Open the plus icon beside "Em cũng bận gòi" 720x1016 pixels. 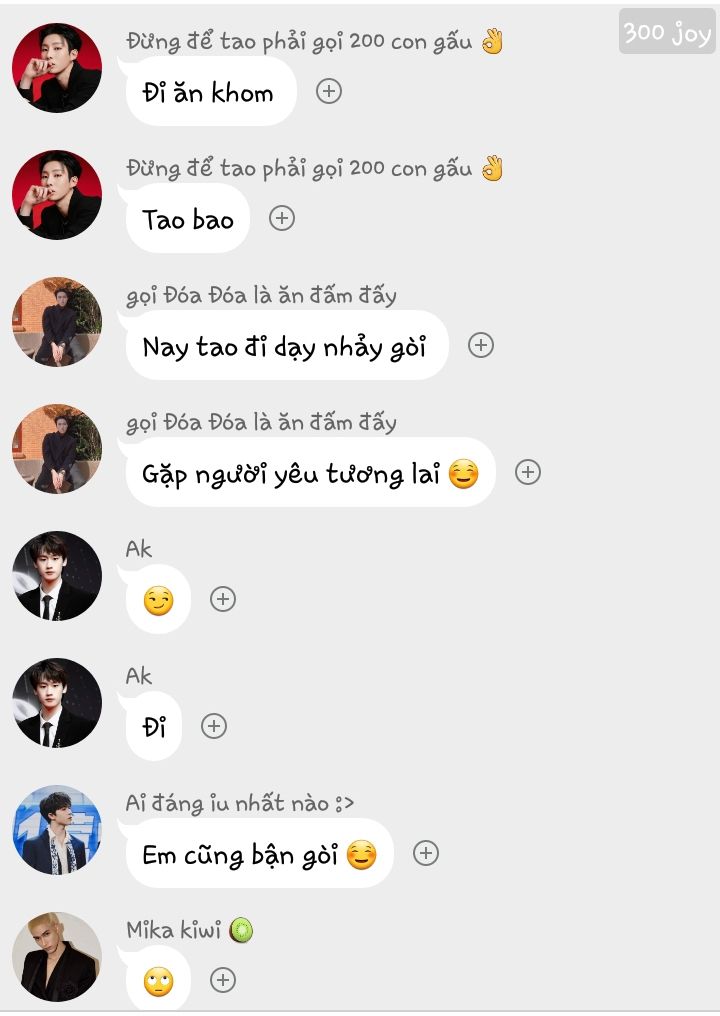pyautogui.click(x=426, y=853)
